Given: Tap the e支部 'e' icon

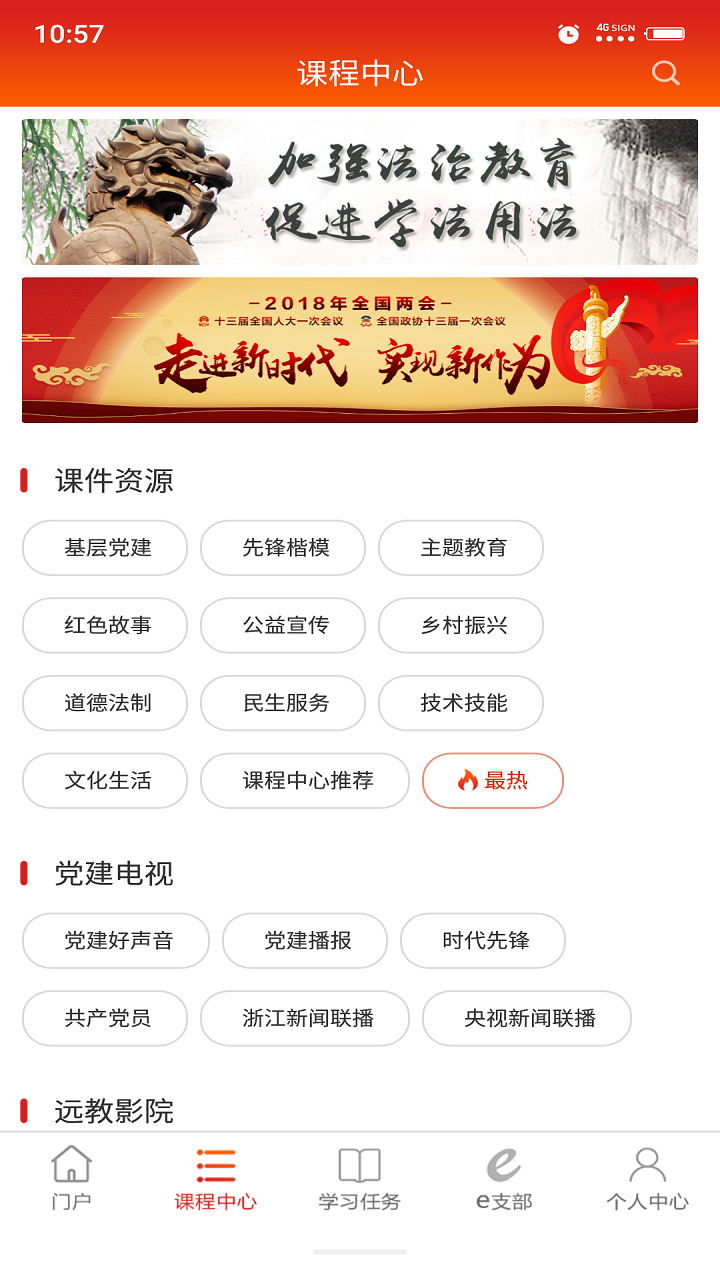Looking at the screenshot, I should click(x=502, y=1164).
